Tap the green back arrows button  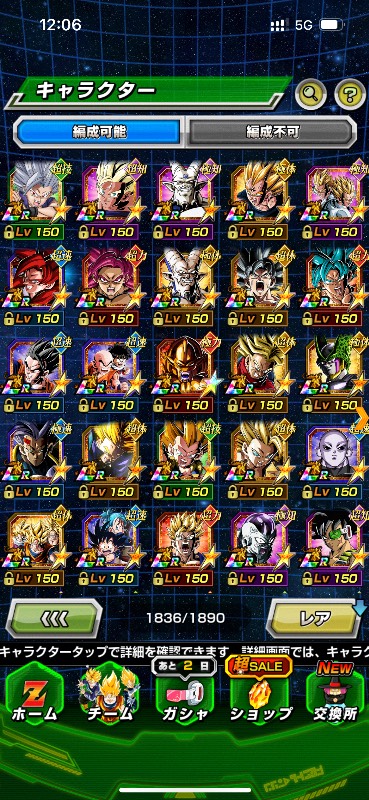(x=54, y=618)
